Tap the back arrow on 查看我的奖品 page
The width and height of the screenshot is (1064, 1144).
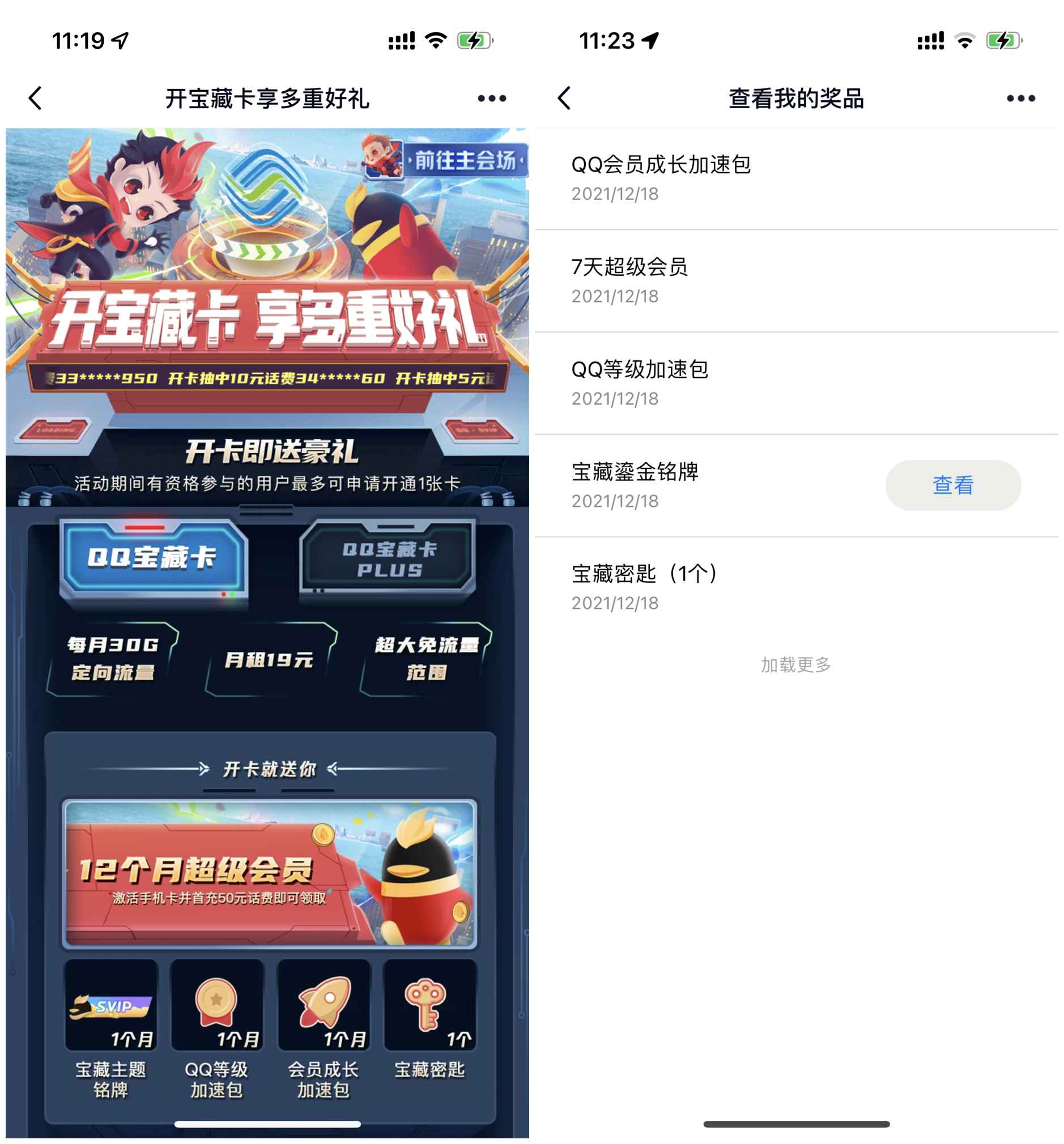[563, 99]
